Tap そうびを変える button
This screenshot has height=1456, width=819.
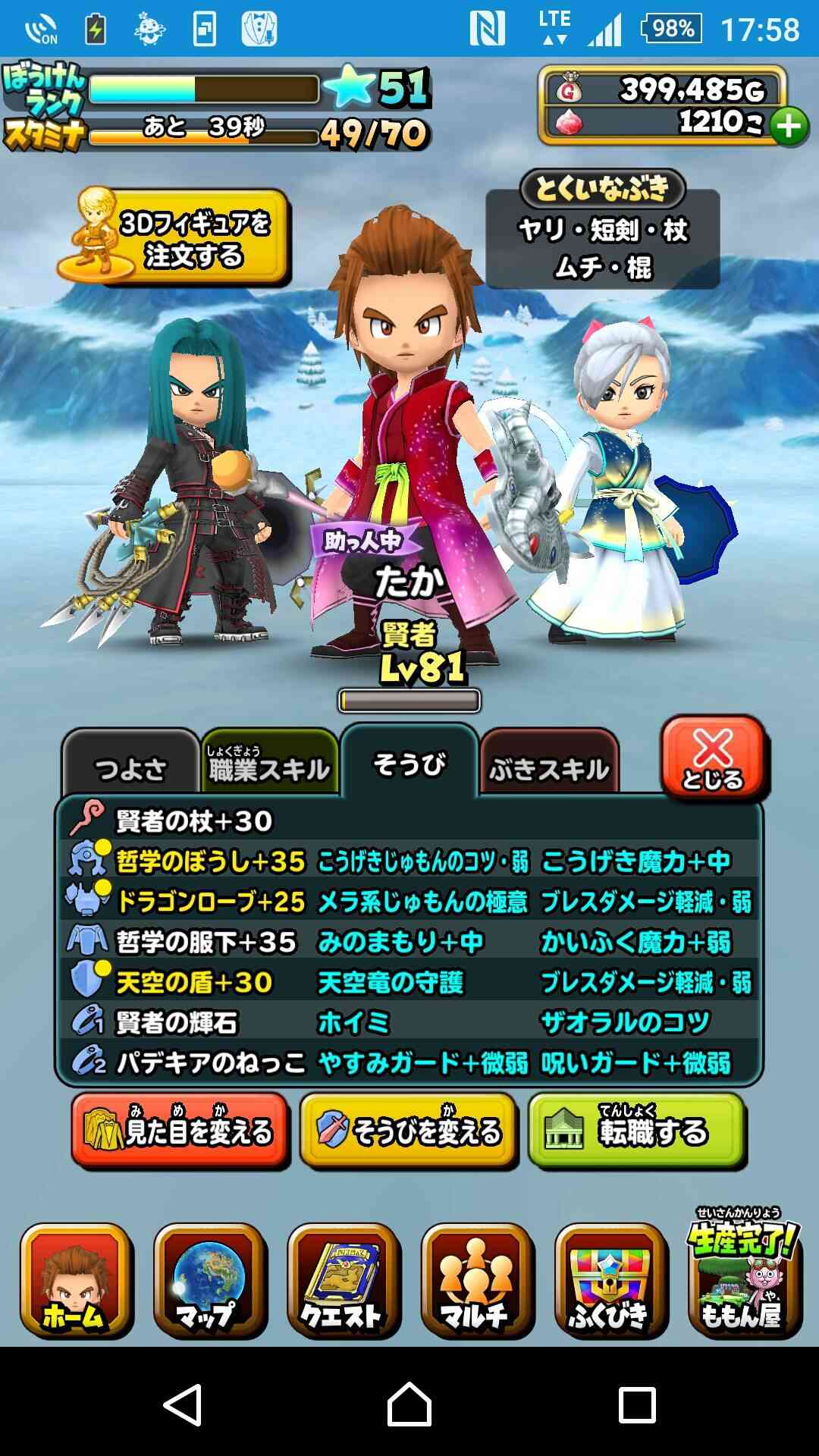[409, 1131]
